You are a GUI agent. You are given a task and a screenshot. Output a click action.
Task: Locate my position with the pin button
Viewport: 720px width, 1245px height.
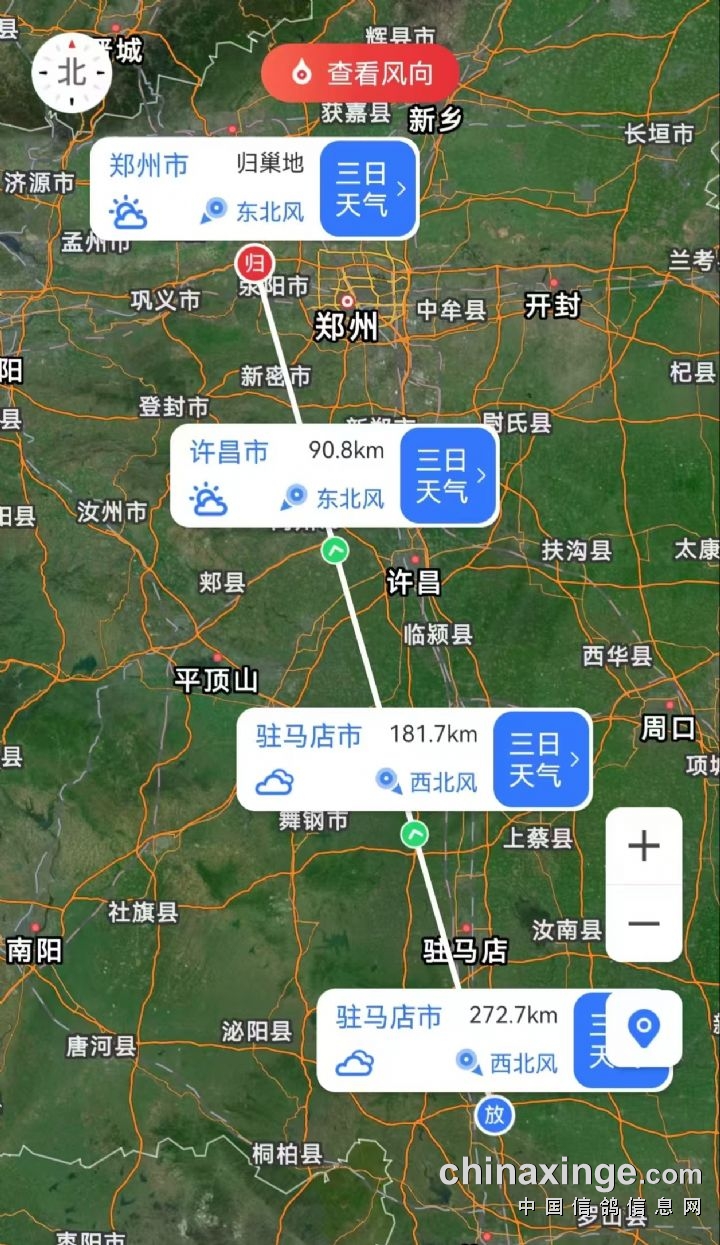[x=643, y=1028]
